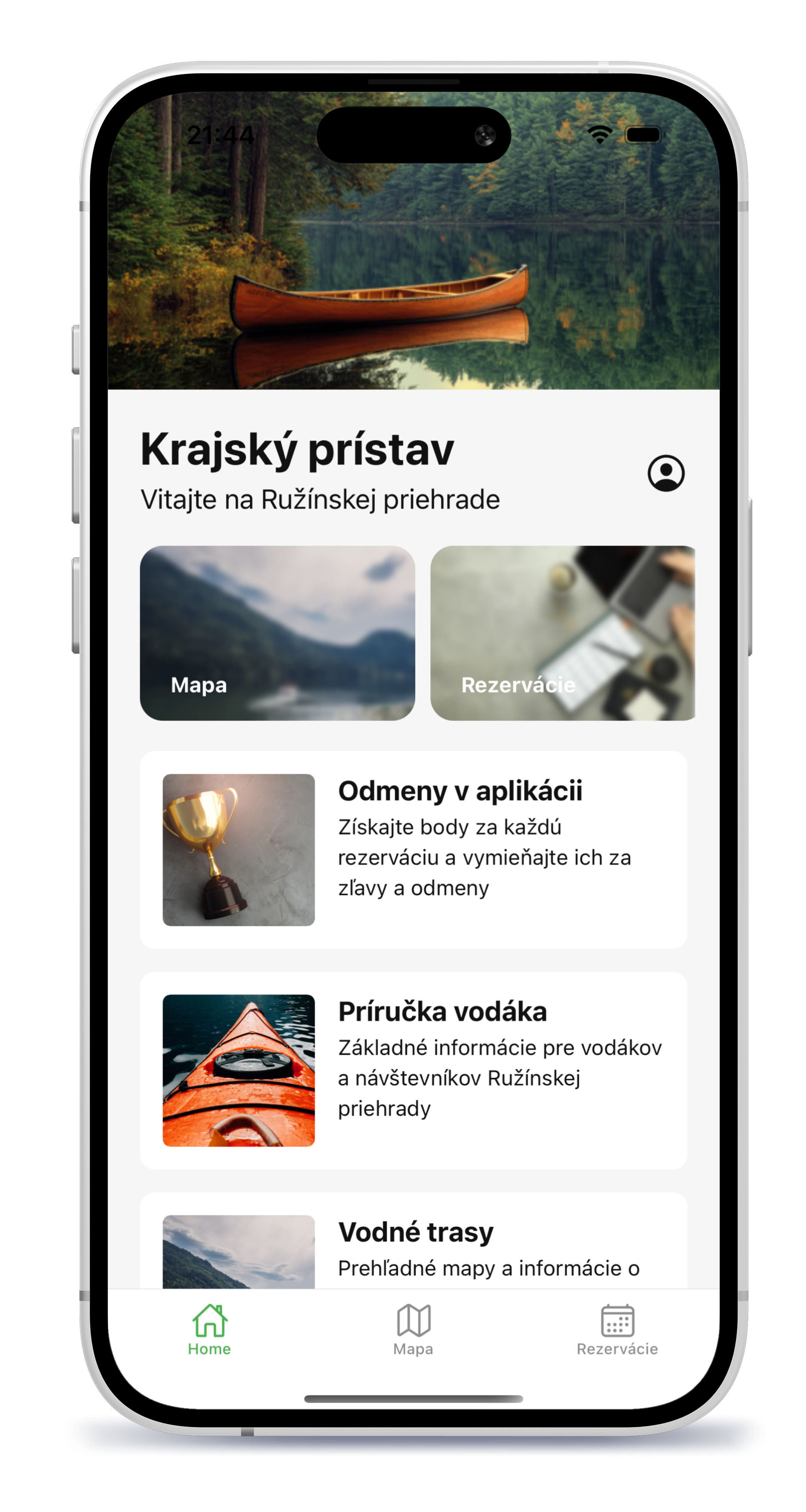Screen dimensions: 806x1512
Task: Switch to the Mapa tab
Action: 413,1330
